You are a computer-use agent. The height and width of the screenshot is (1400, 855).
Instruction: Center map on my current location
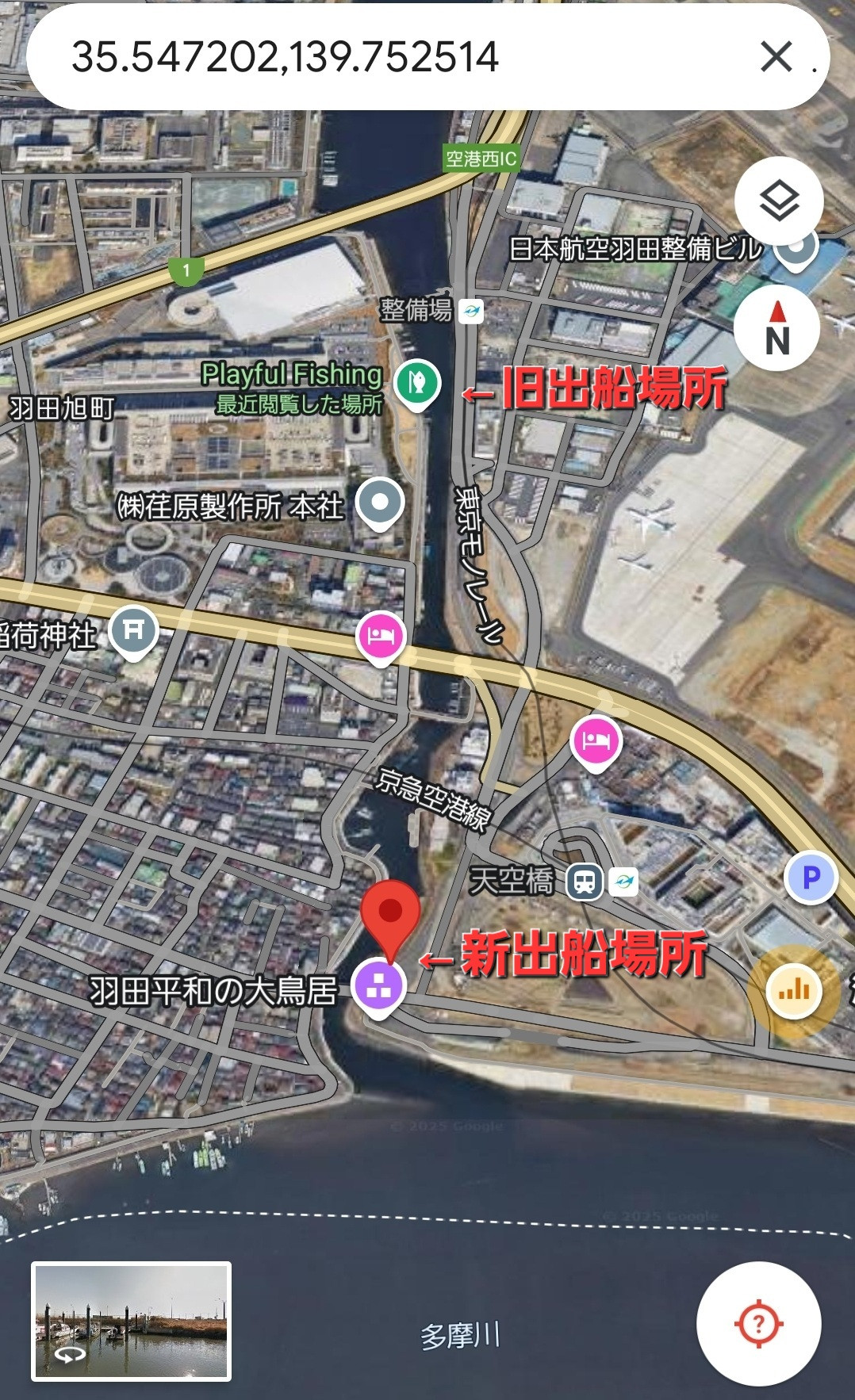coord(758,1323)
